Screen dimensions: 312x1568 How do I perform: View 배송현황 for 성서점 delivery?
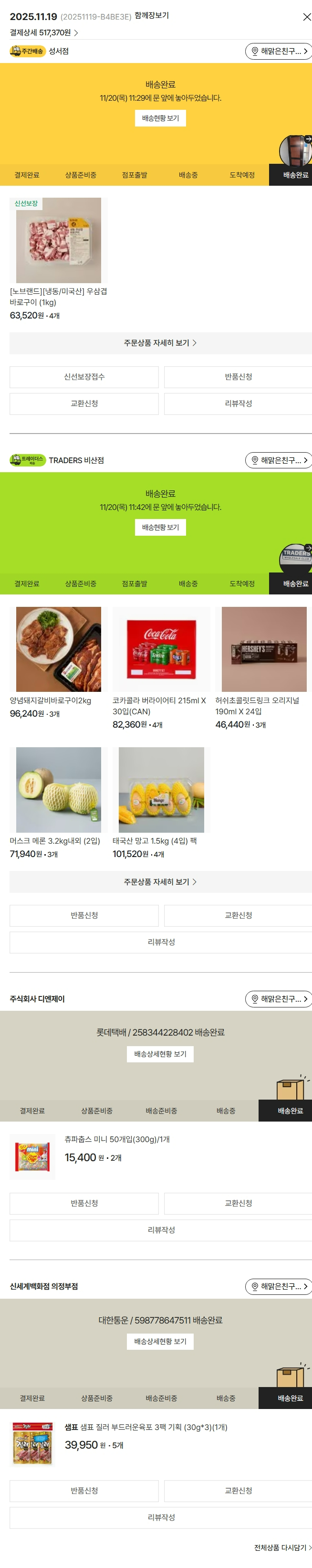(x=160, y=118)
